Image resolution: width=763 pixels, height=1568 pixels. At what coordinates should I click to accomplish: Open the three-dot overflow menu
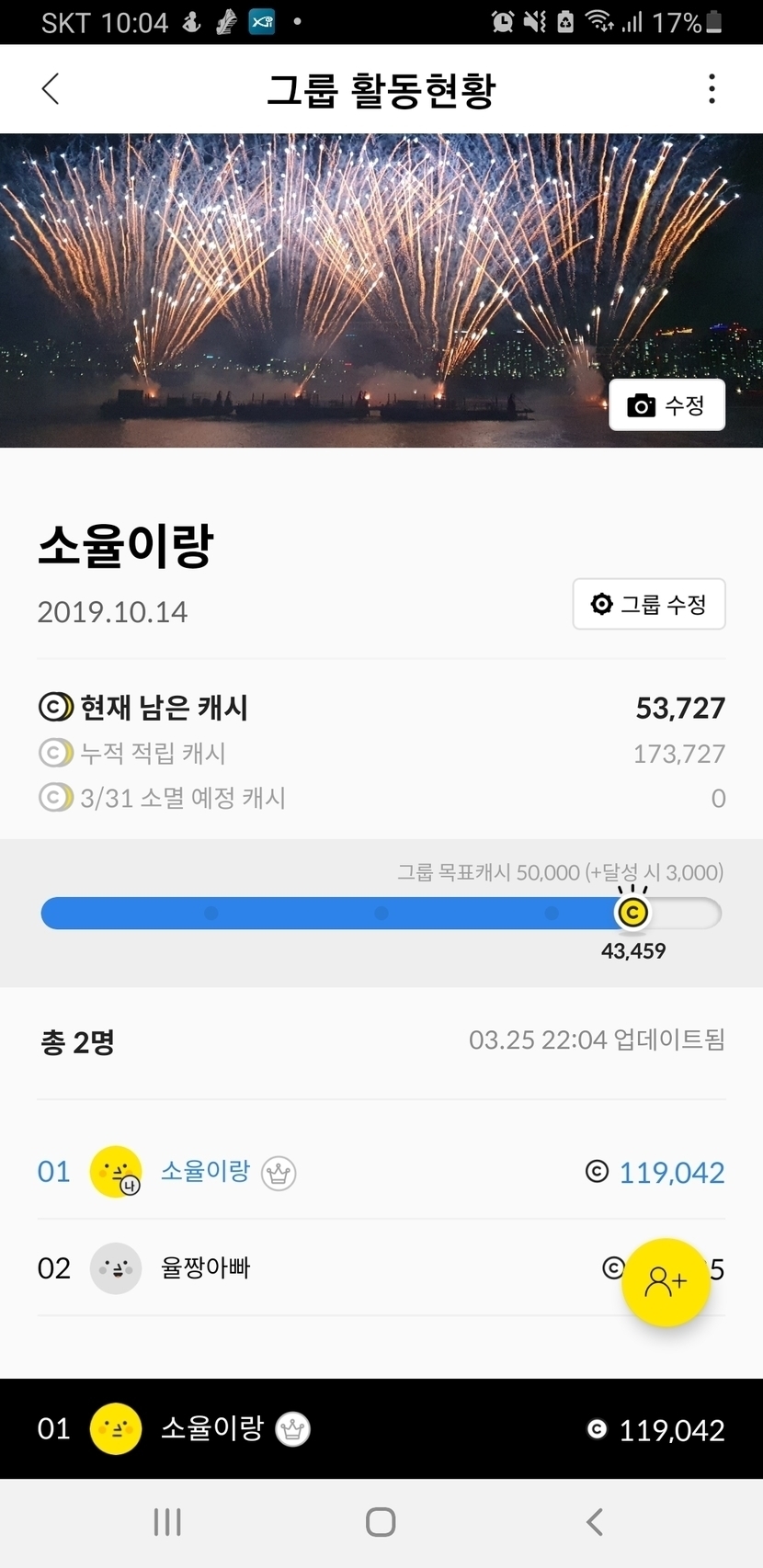(712, 89)
